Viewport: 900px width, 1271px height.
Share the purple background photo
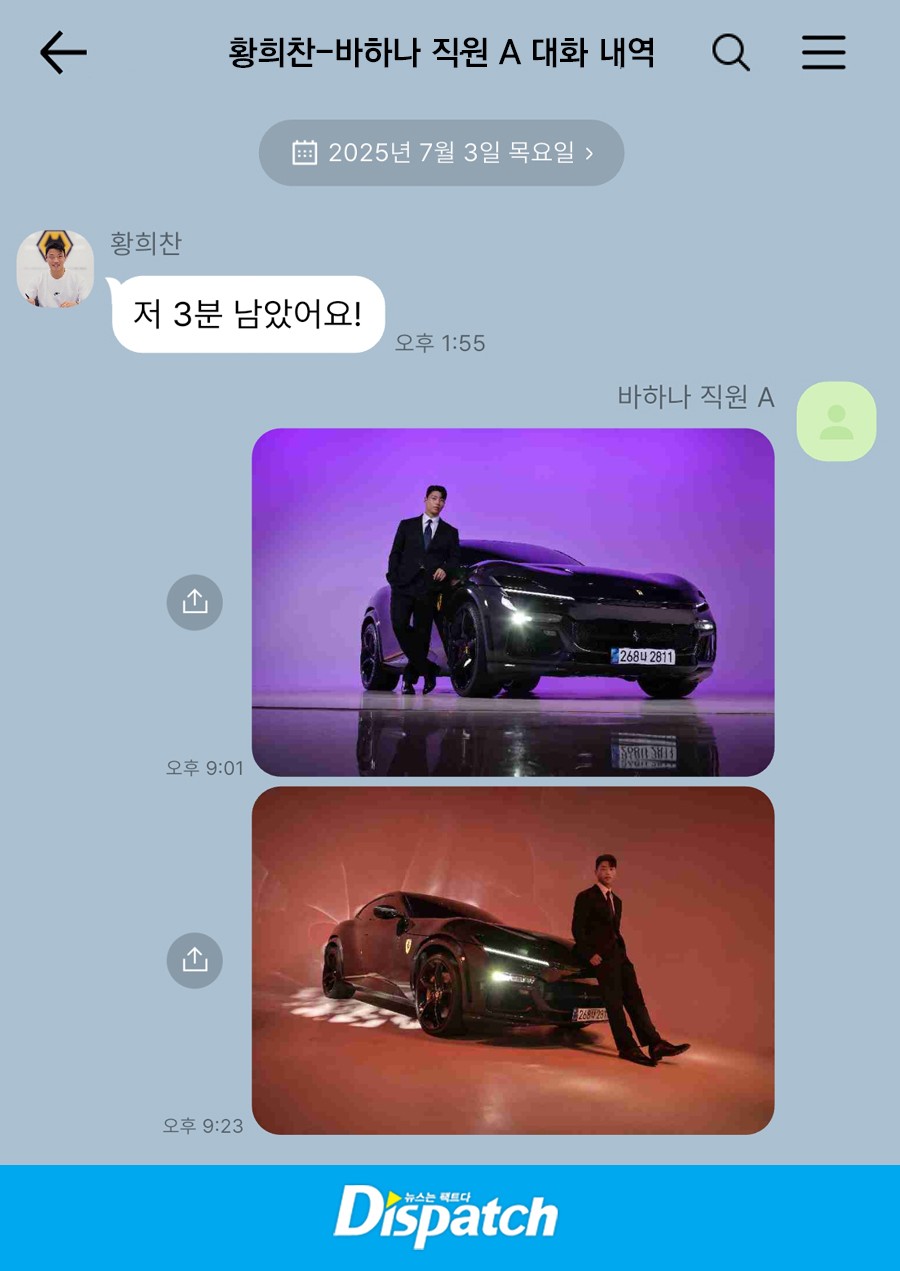[194, 602]
